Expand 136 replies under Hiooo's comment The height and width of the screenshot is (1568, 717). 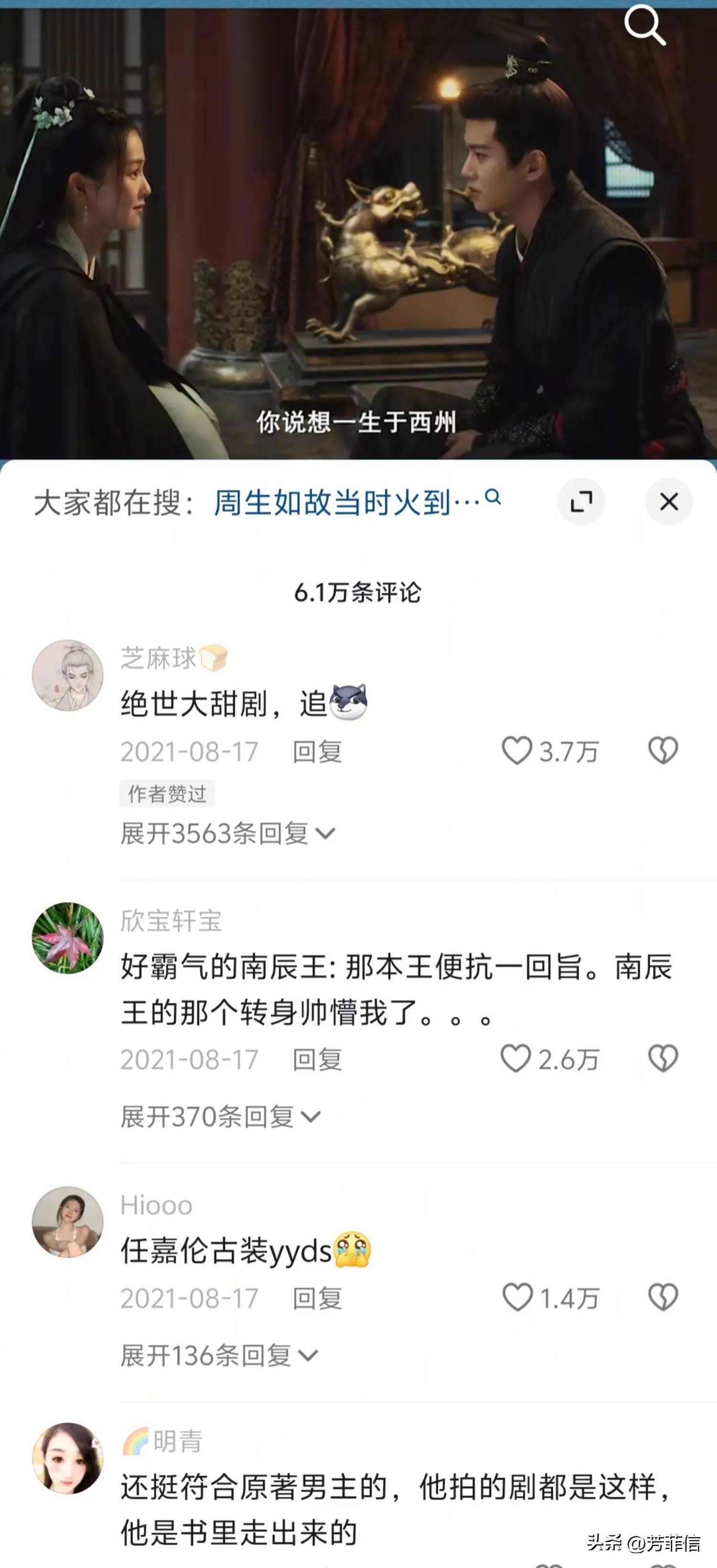[219, 1355]
